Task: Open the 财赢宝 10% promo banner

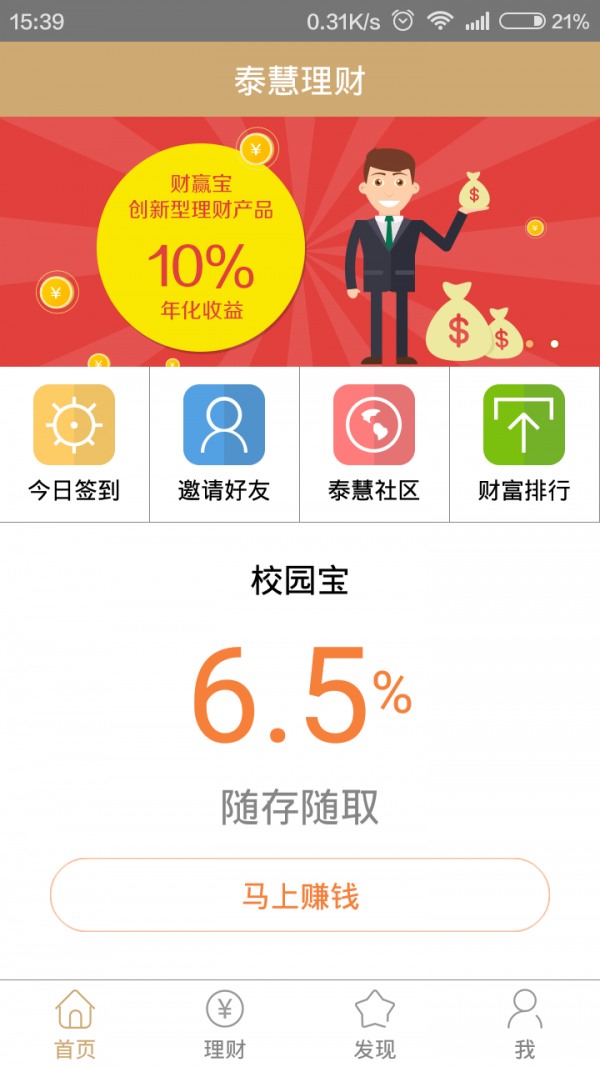Action: coord(300,242)
